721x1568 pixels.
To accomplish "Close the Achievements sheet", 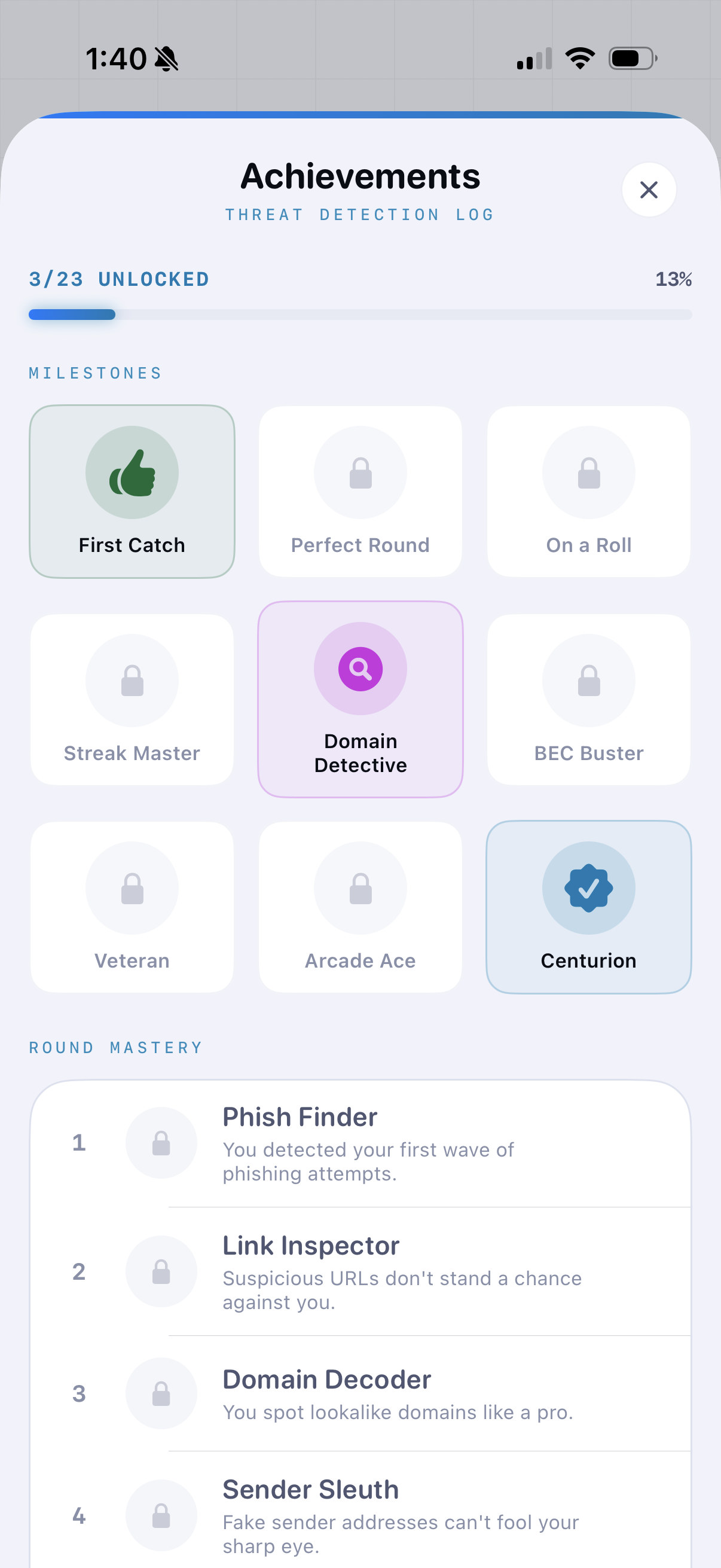I will pyautogui.click(x=649, y=190).
